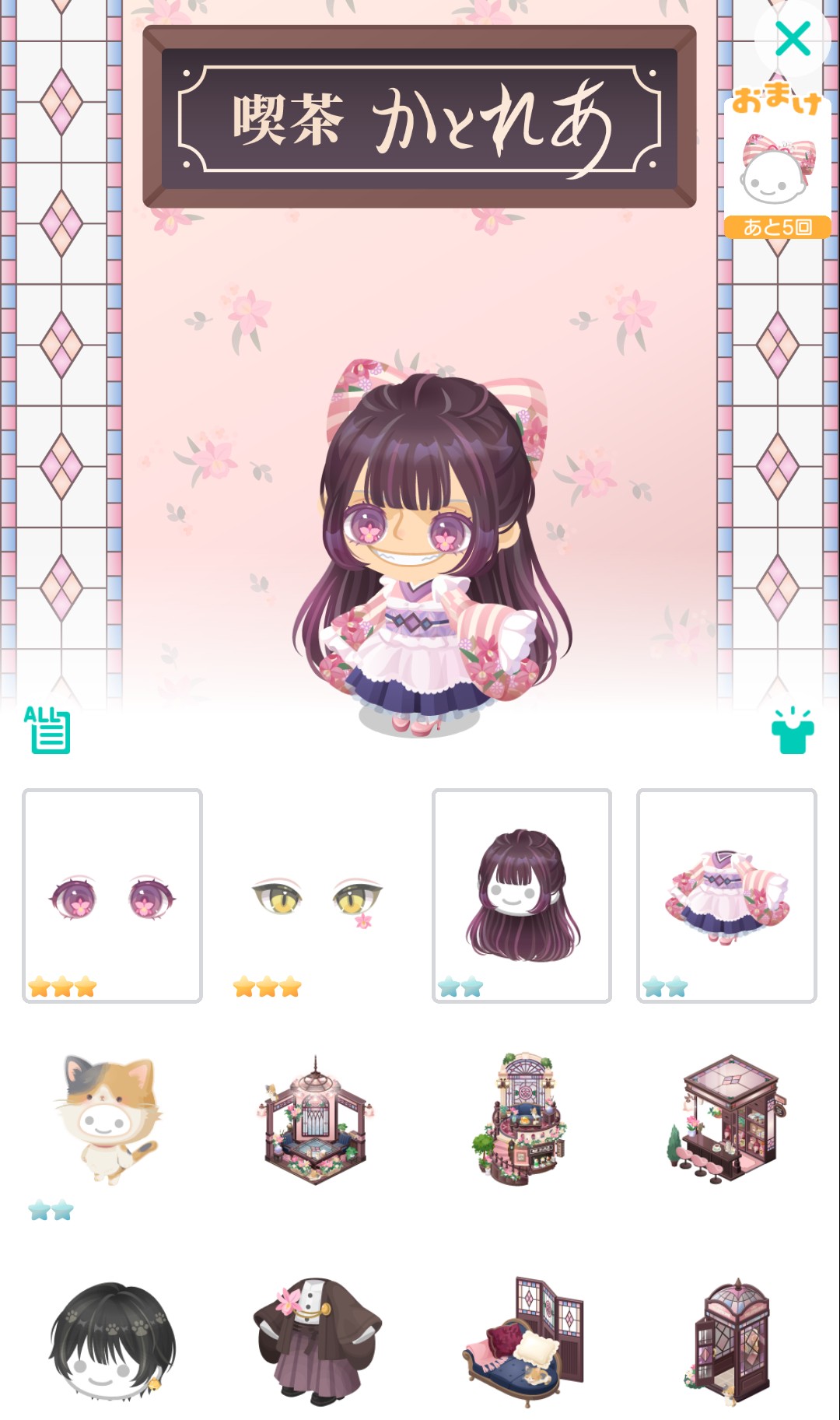Screen dimensions: 840x1420
Task: Select the short black hairstyle item
Action: 112,1340
